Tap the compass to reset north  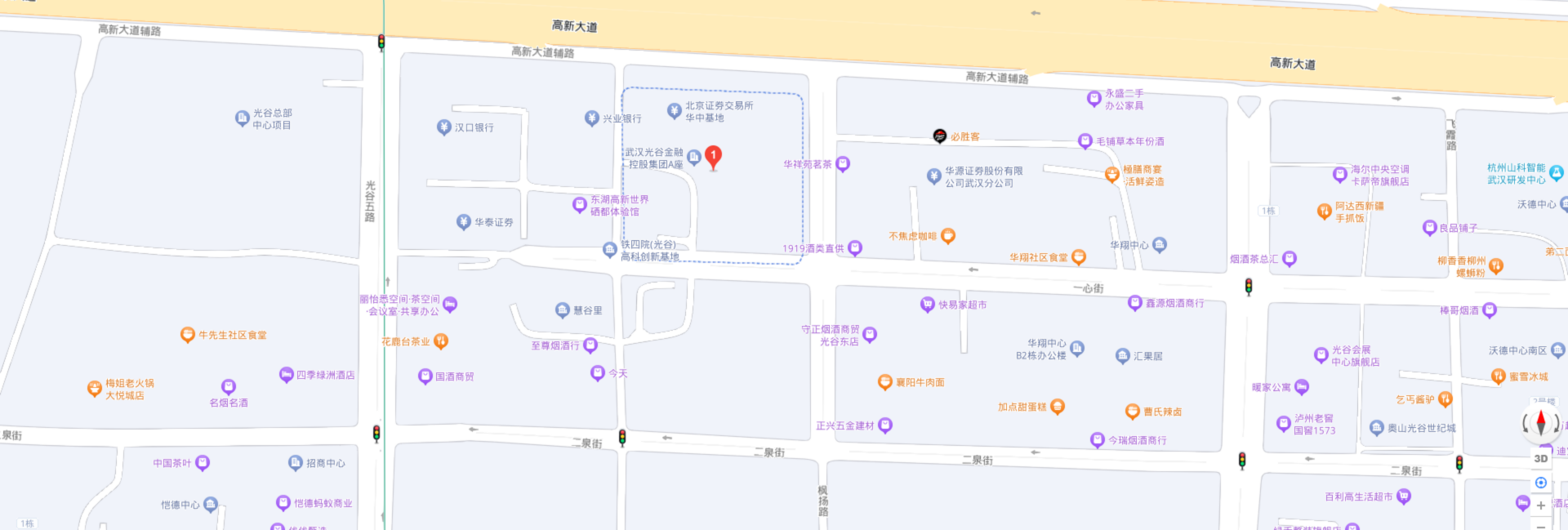tap(1540, 423)
